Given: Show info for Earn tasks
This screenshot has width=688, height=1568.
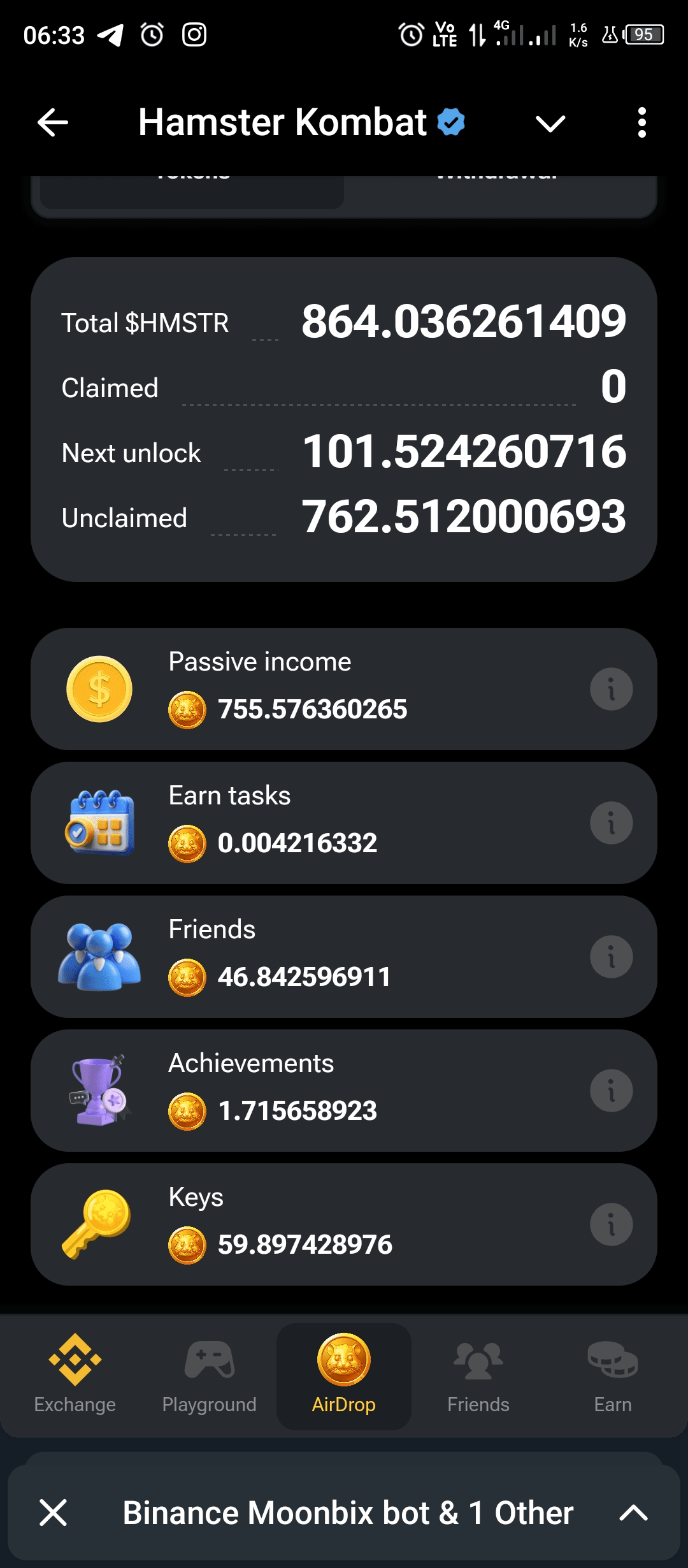Looking at the screenshot, I should [x=611, y=823].
